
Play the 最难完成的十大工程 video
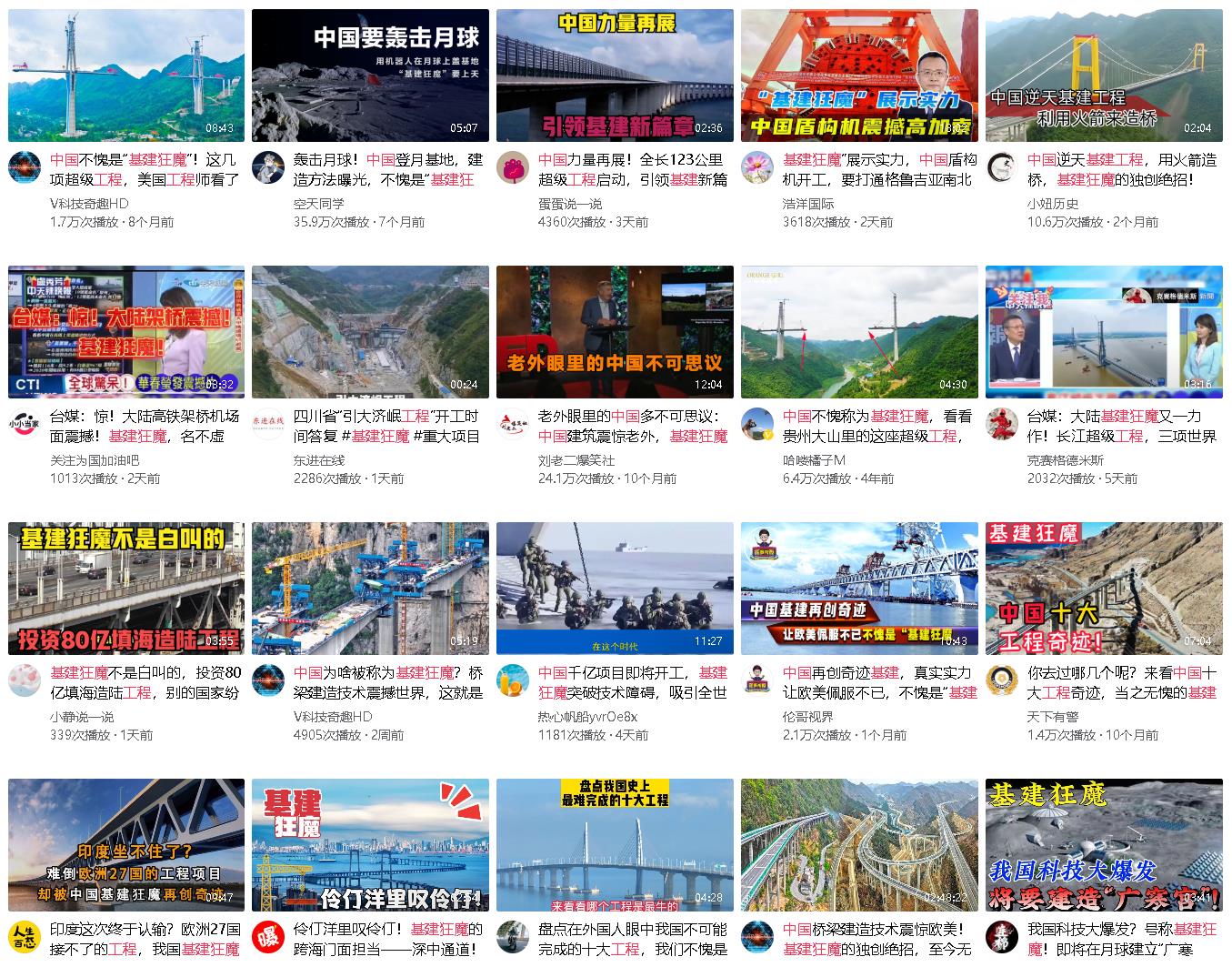coord(615,845)
